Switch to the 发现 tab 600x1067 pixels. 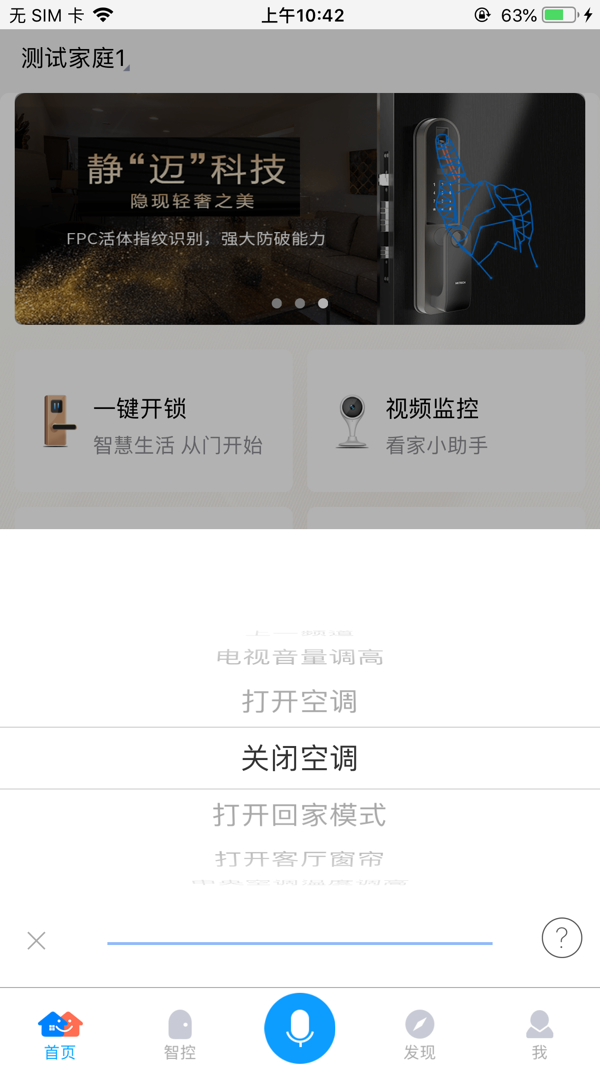420,1035
